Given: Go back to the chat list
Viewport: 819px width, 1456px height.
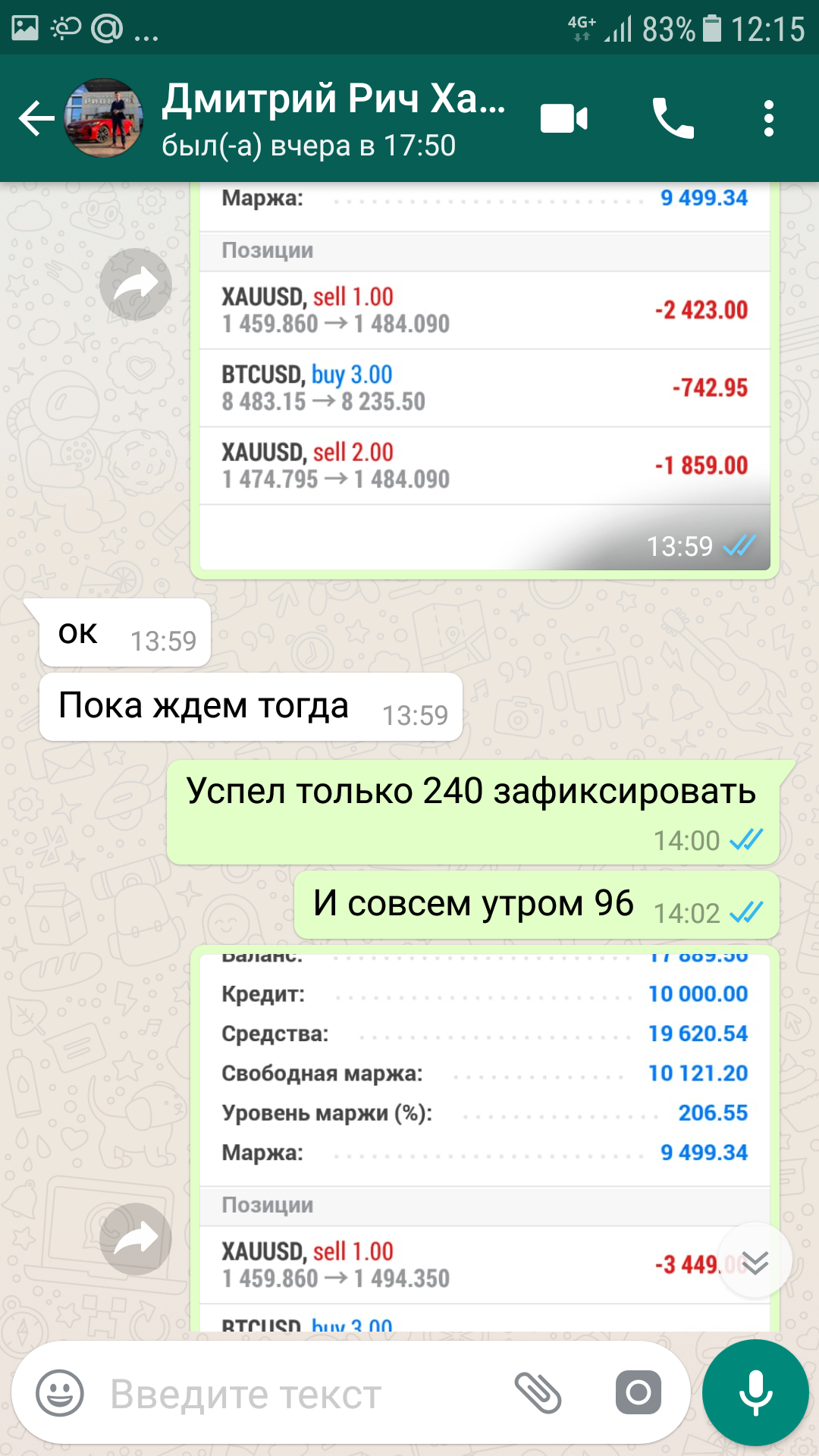Looking at the screenshot, I should click(36, 119).
